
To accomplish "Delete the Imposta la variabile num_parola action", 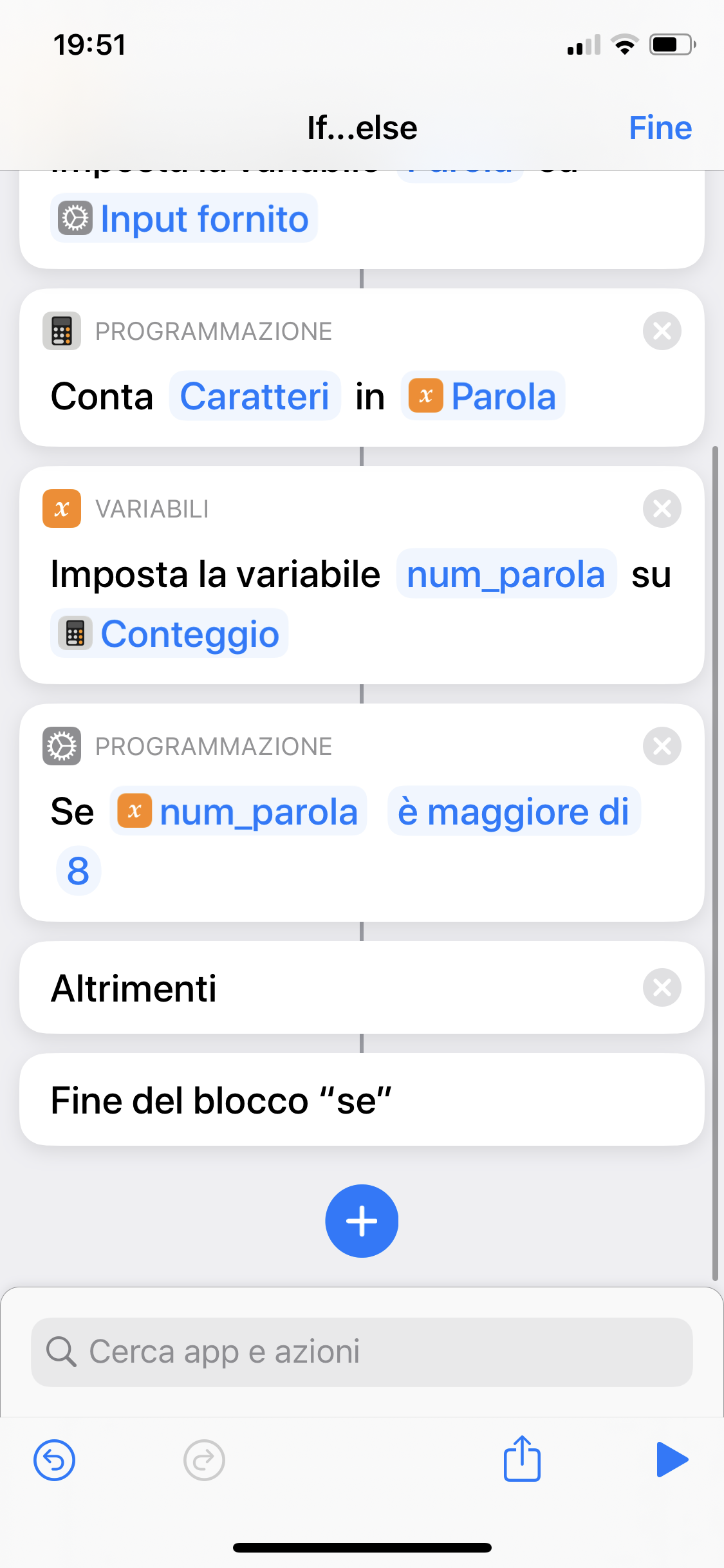I will (x=662, y=509).
